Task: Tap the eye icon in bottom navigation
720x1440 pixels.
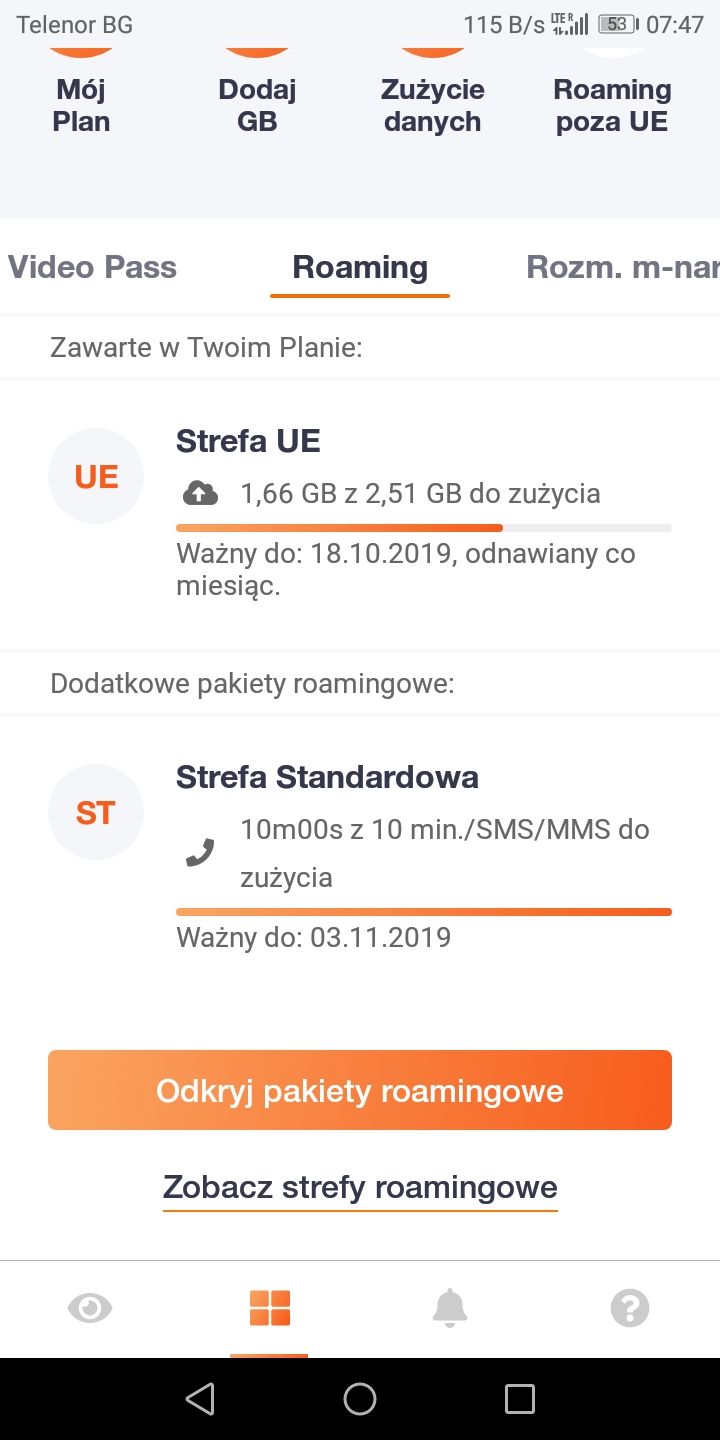Action: [90, 1307]
